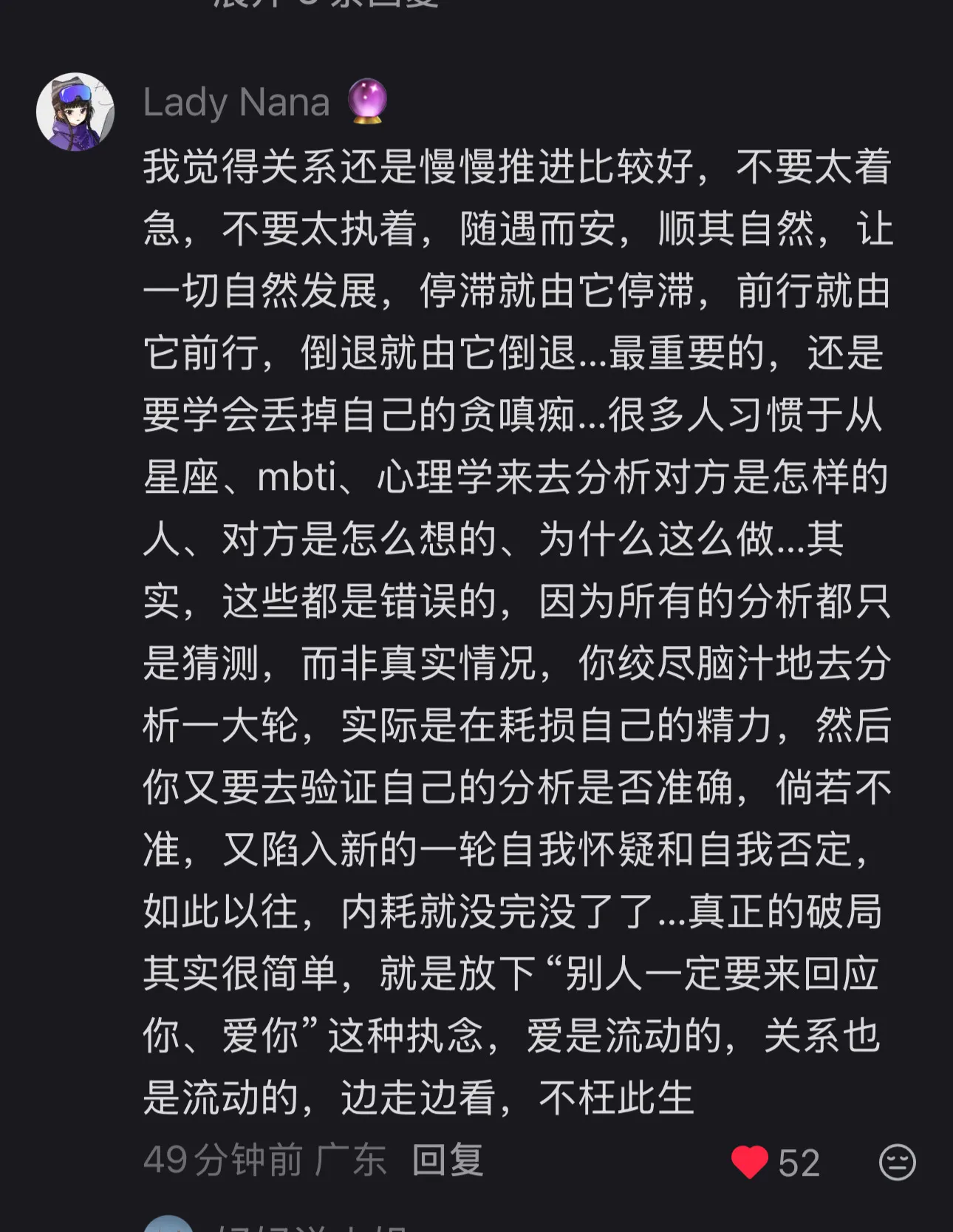Dislike Lady Nana's comment with the face icon
The height and width of the screenshot is (1232, 953).
(897, 1162)
